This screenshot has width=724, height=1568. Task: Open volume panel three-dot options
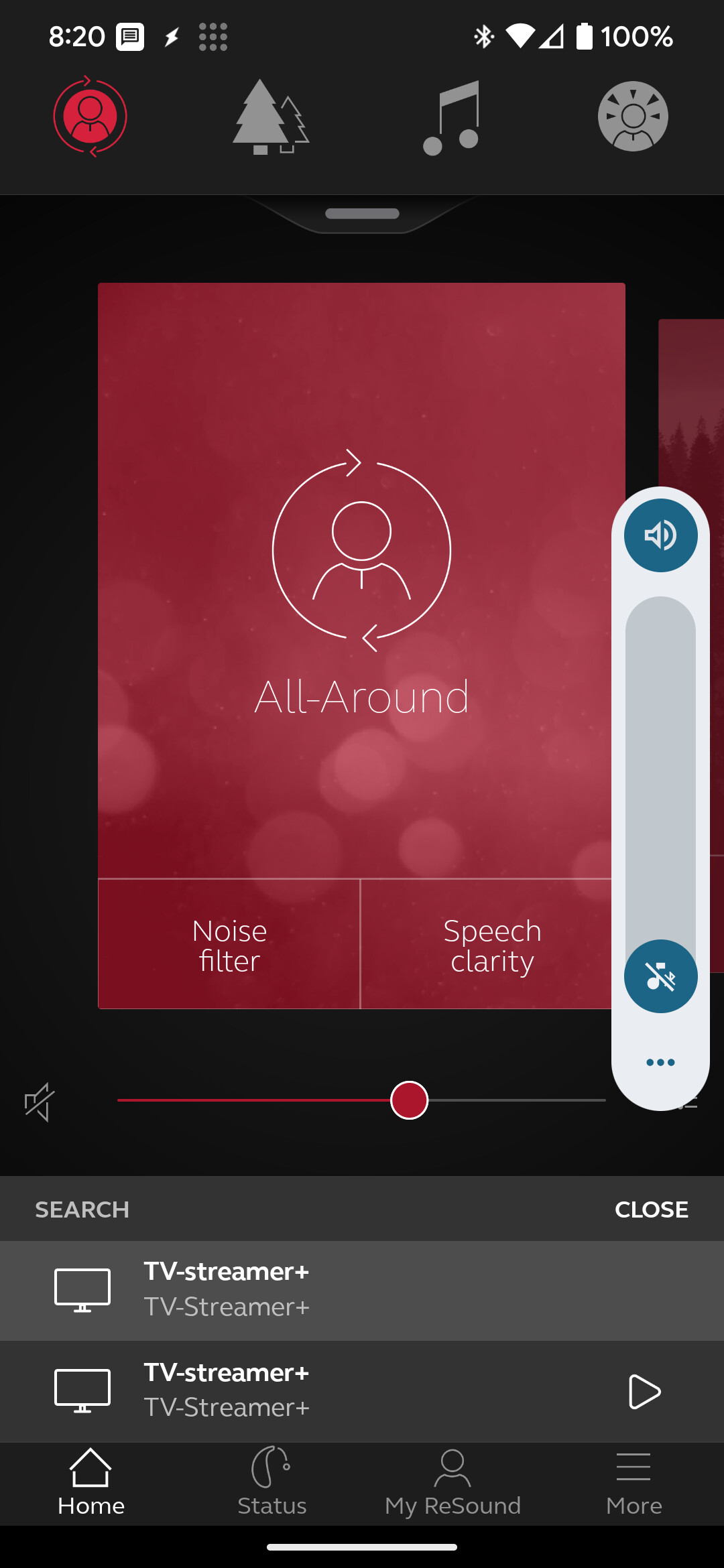coord(660,1062)
